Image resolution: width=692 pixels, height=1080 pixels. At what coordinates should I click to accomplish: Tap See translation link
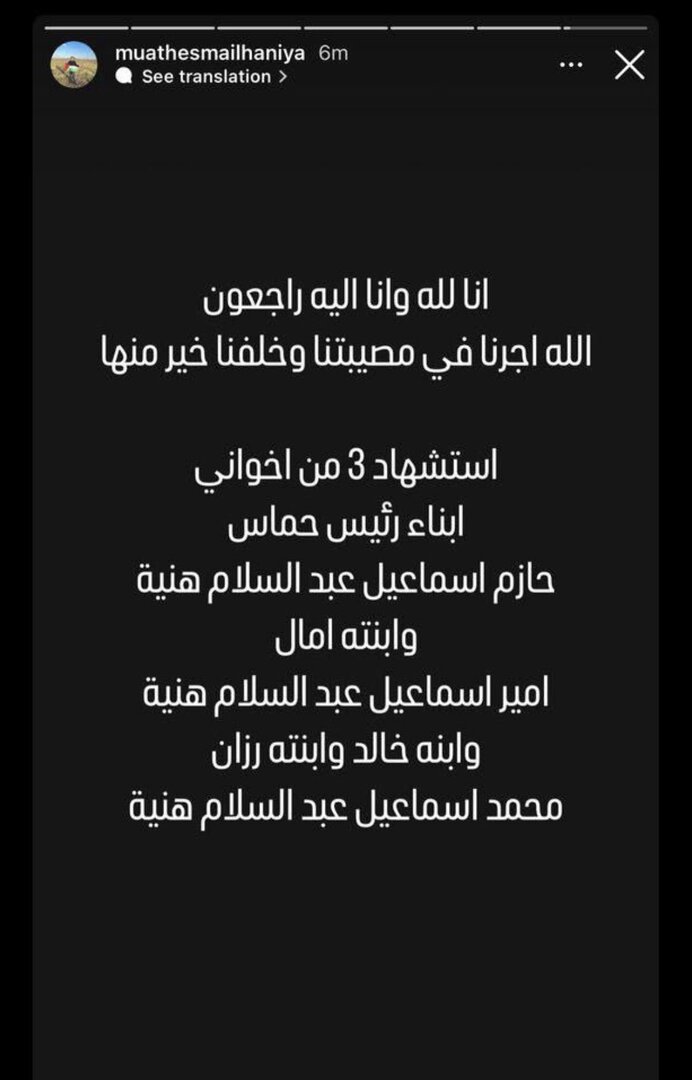click(x=206, y=76)
